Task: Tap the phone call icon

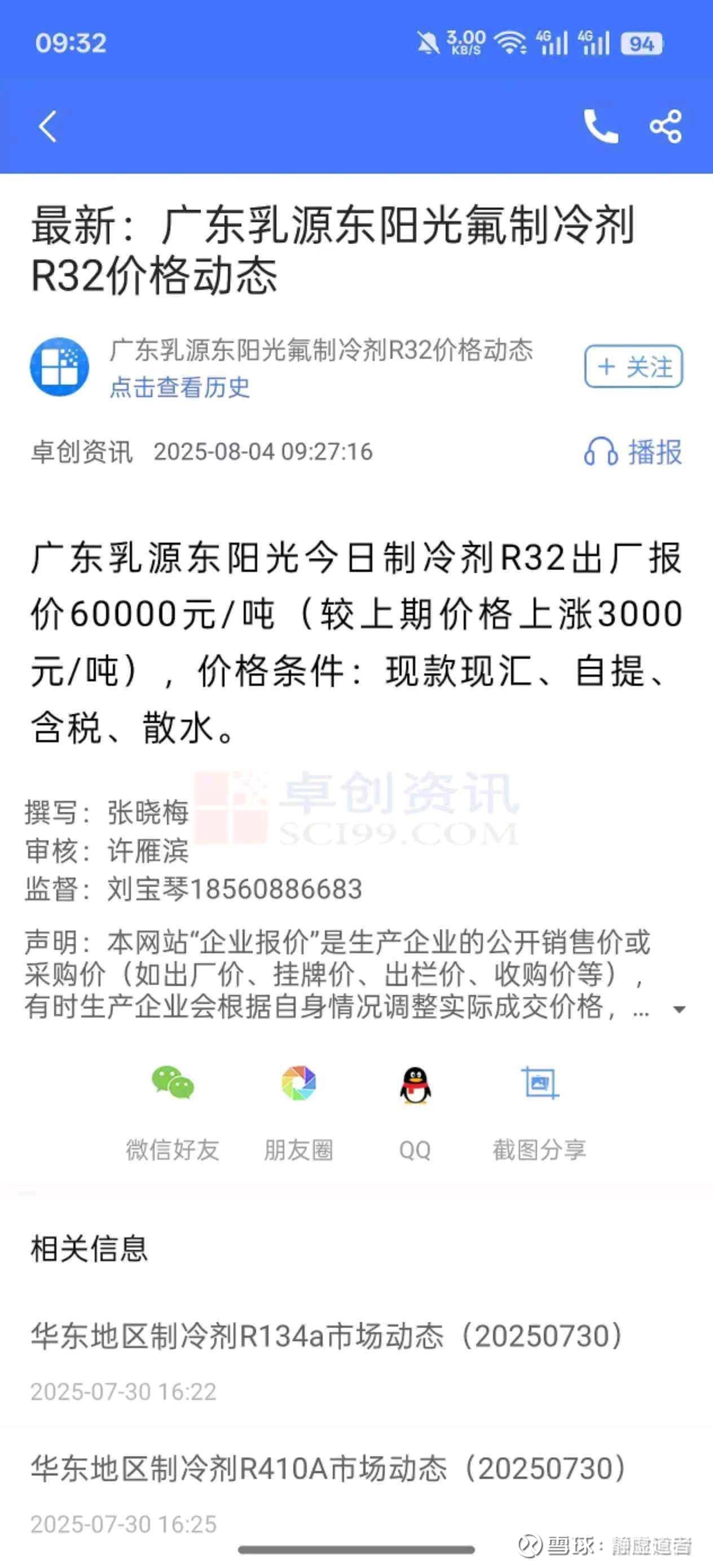Action: (x=600, y=126)
